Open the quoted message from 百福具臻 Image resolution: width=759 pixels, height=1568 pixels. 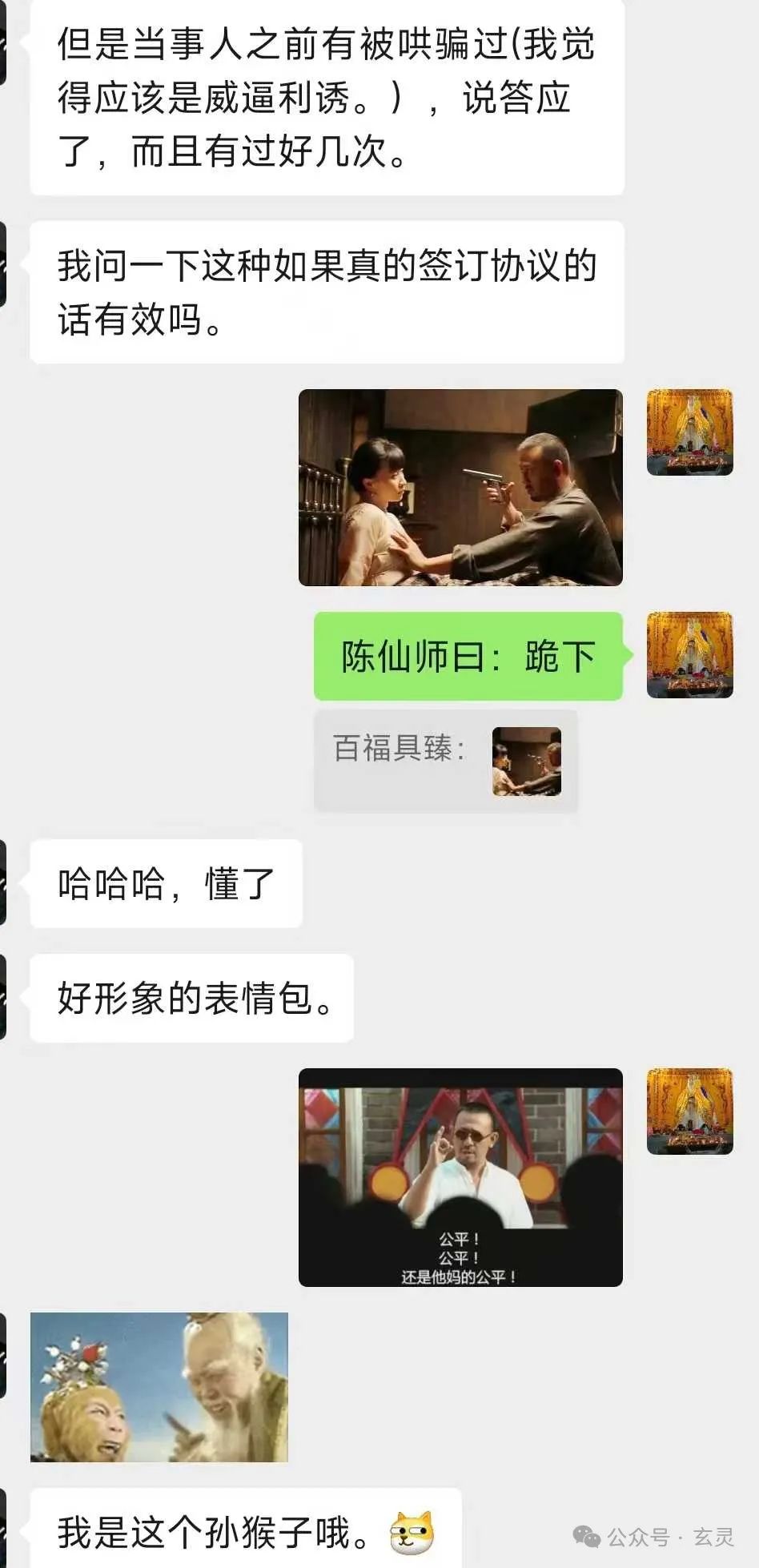point(445,760)
